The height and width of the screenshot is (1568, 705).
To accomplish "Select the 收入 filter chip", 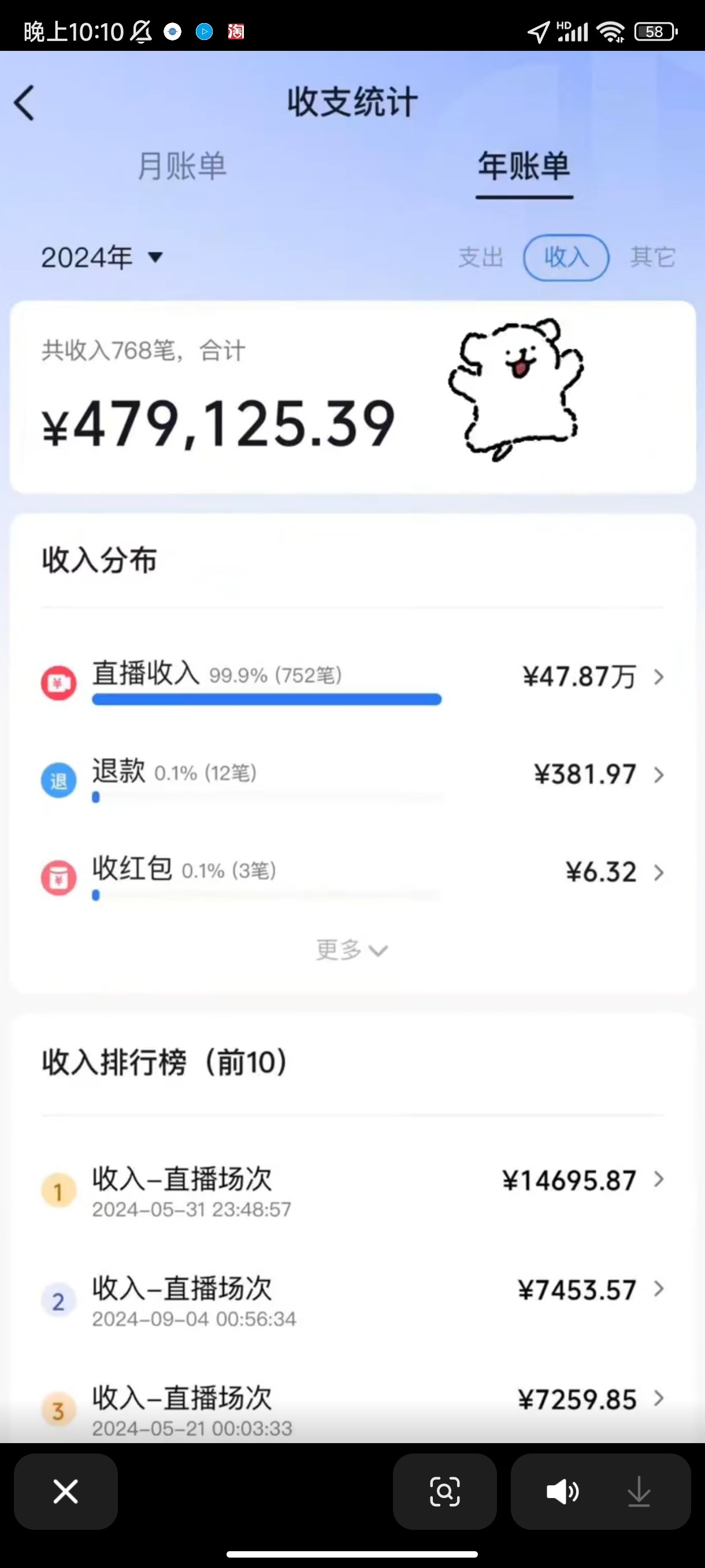I will click(566, 257).
